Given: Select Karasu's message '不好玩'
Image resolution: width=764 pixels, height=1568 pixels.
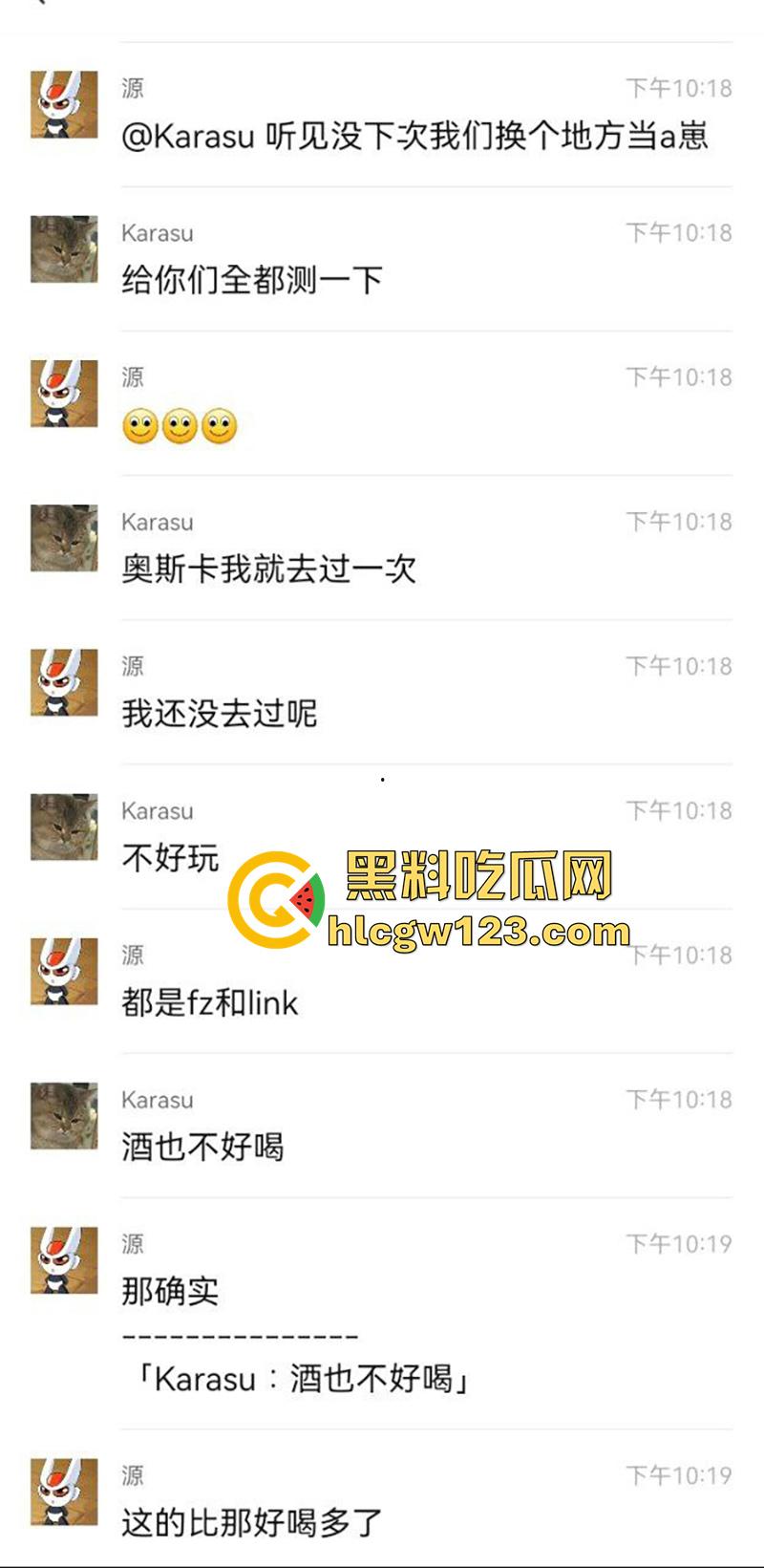Looking at the screenshot, I should pos(170,858).
